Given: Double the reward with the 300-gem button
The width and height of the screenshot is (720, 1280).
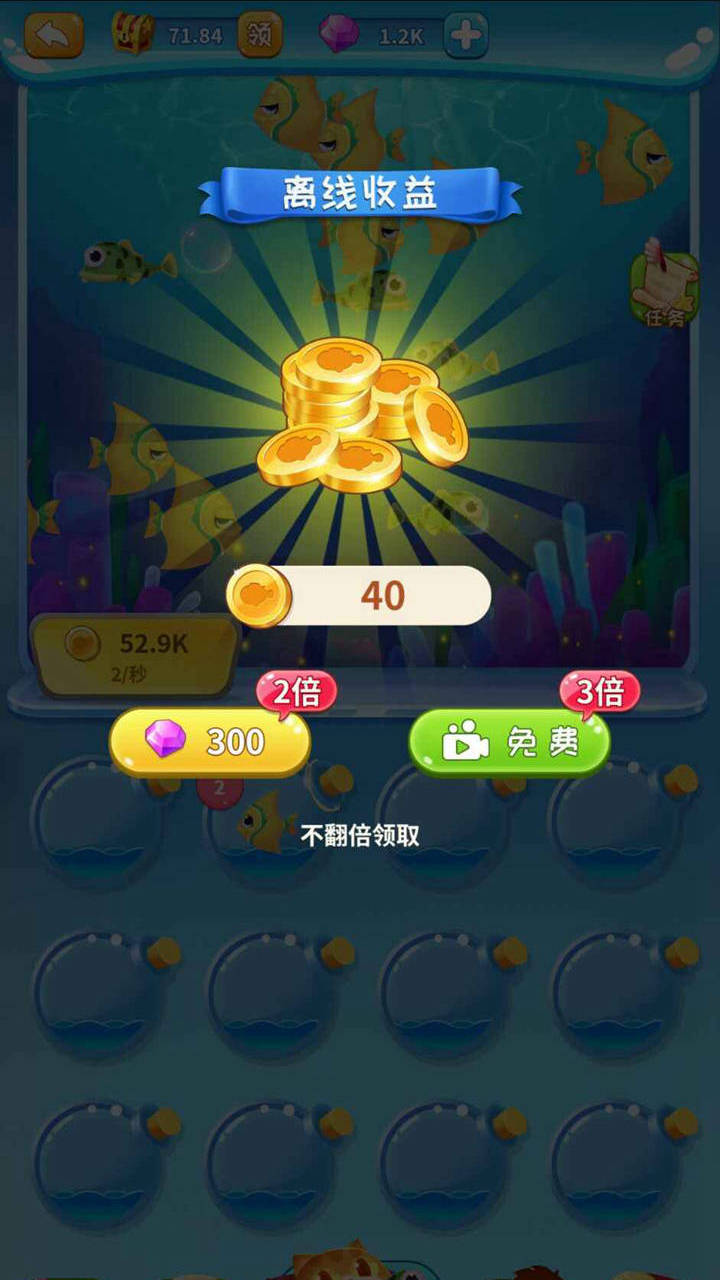Looking at the screenshot, I should [210, 742].
